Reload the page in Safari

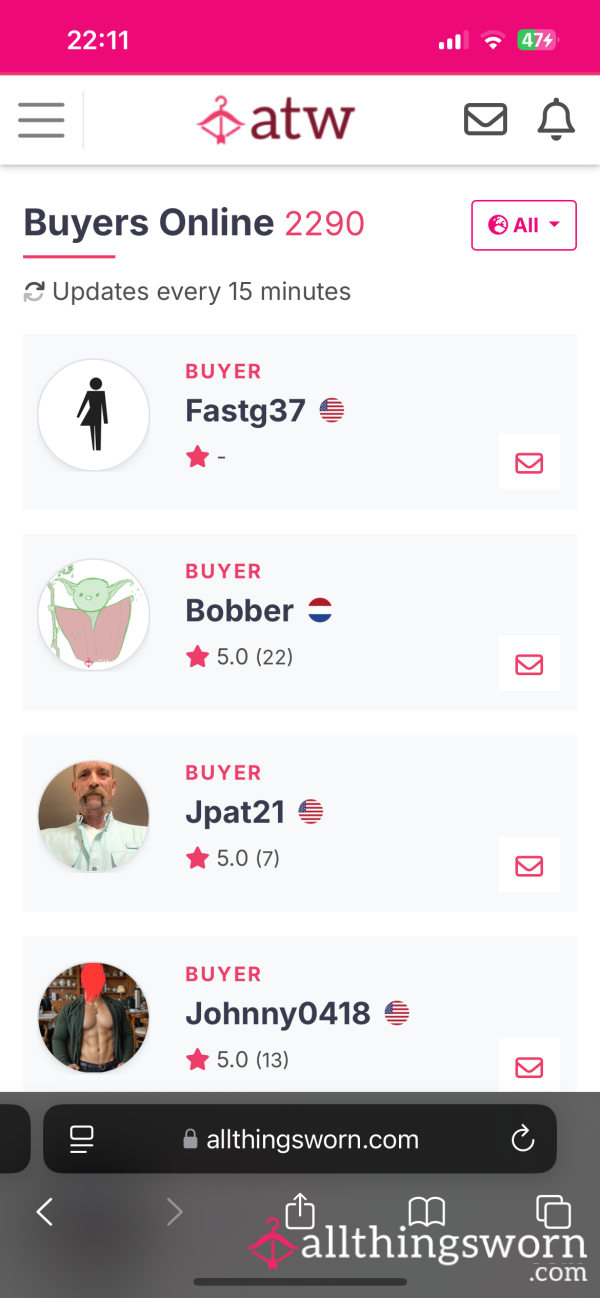click(522, 1139)
